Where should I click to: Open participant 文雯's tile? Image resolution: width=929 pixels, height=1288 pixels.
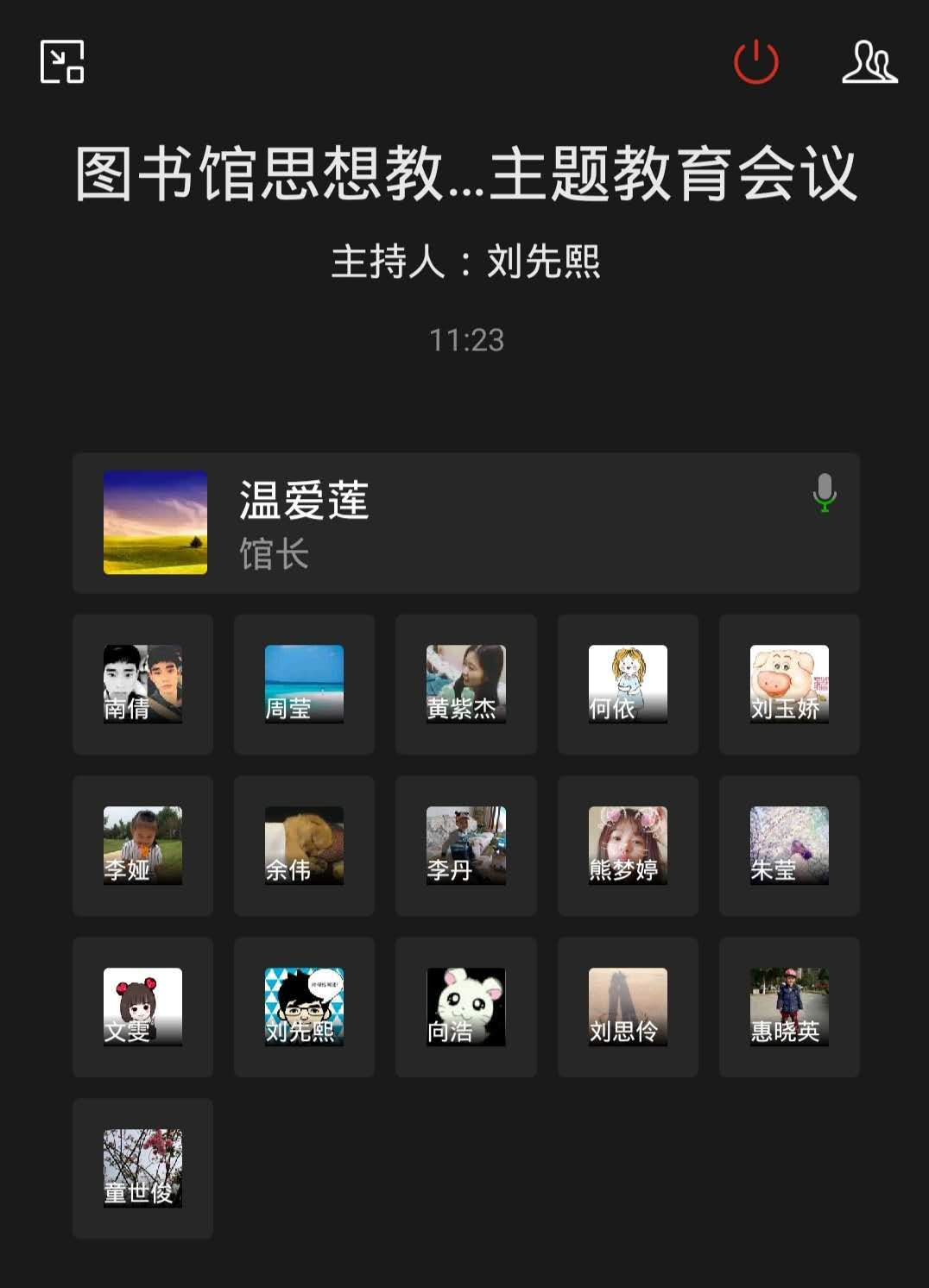click(142, 1007)
